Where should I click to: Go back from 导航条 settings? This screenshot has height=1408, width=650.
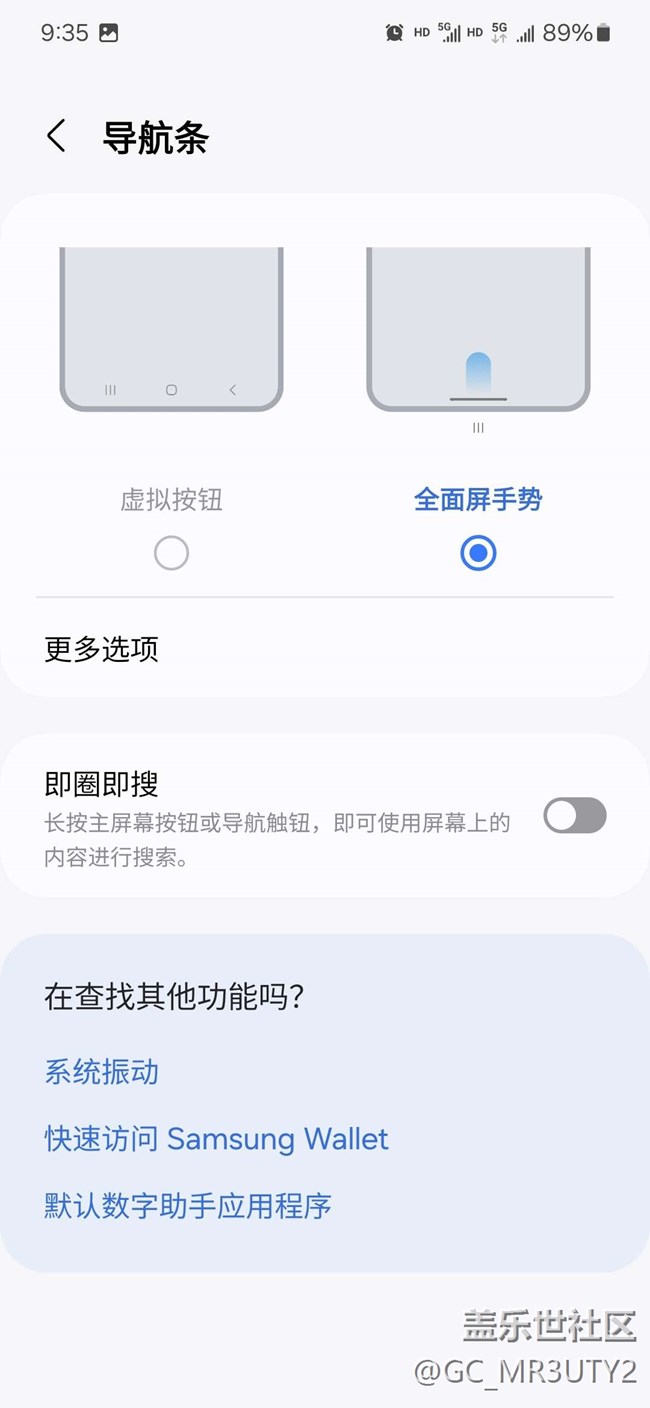point(56,136)
